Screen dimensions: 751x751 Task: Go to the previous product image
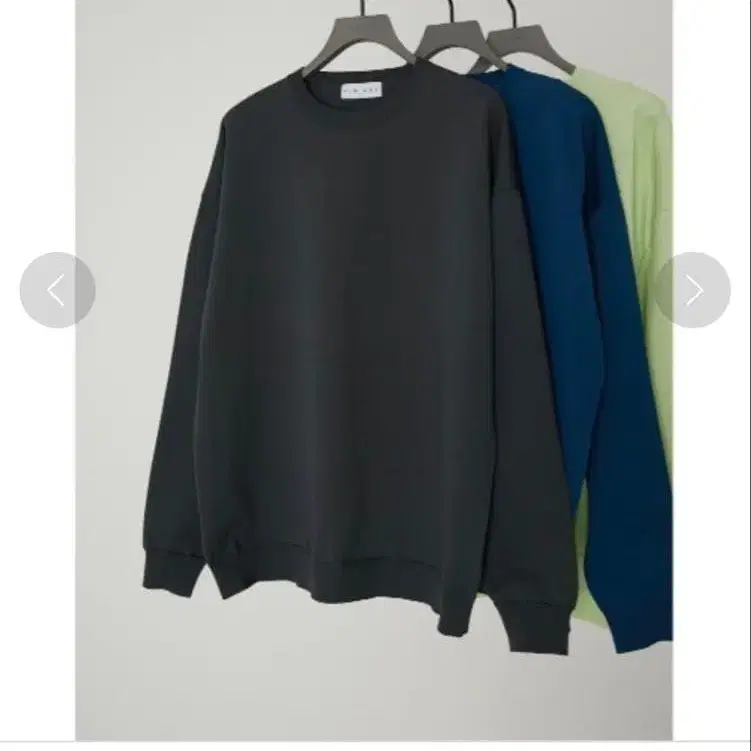tap(57, 290)
